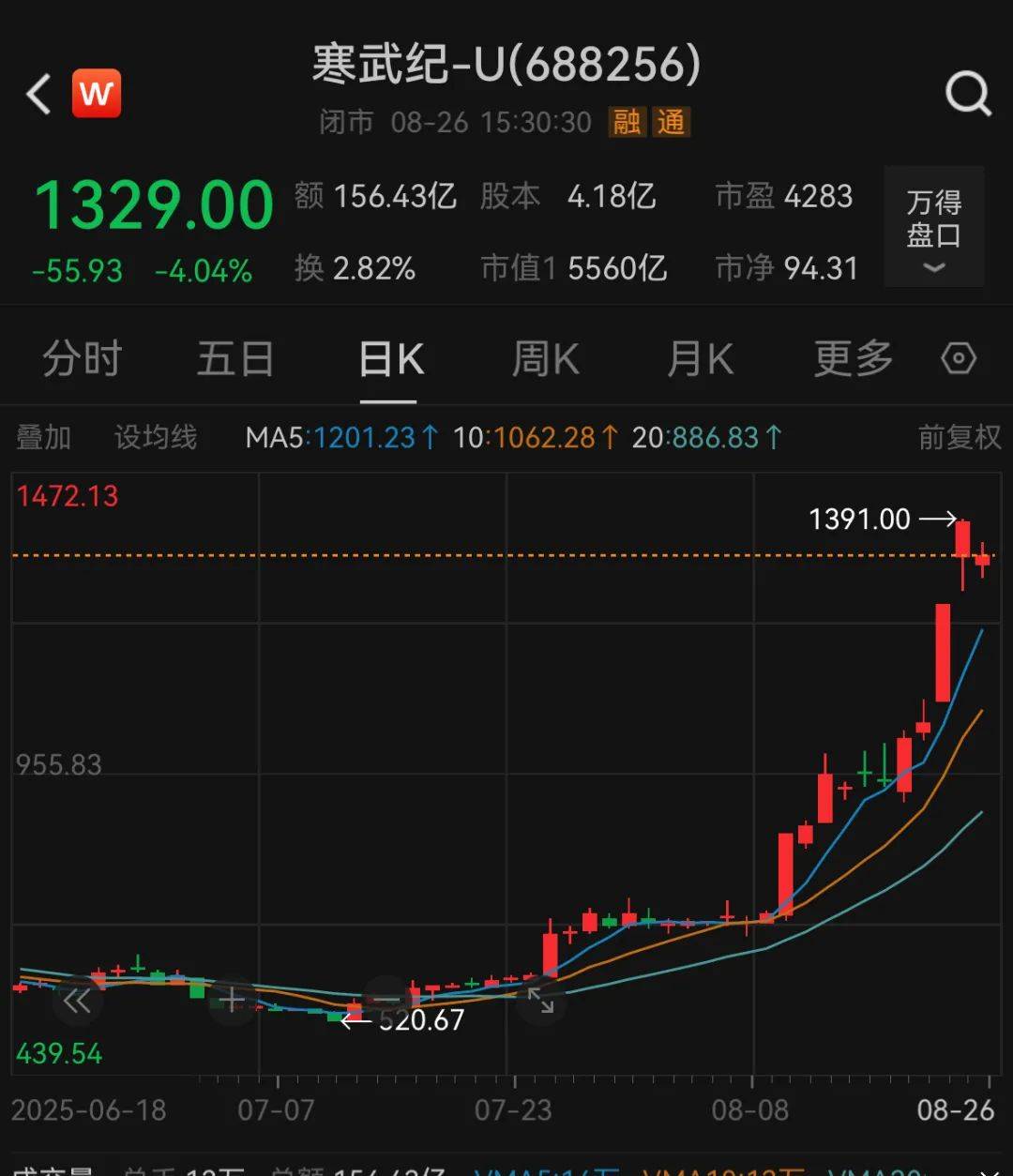Open 设均线 moving average settings
The width and height of the screenshot is (1013, 1176).
(x=156, y=437)
